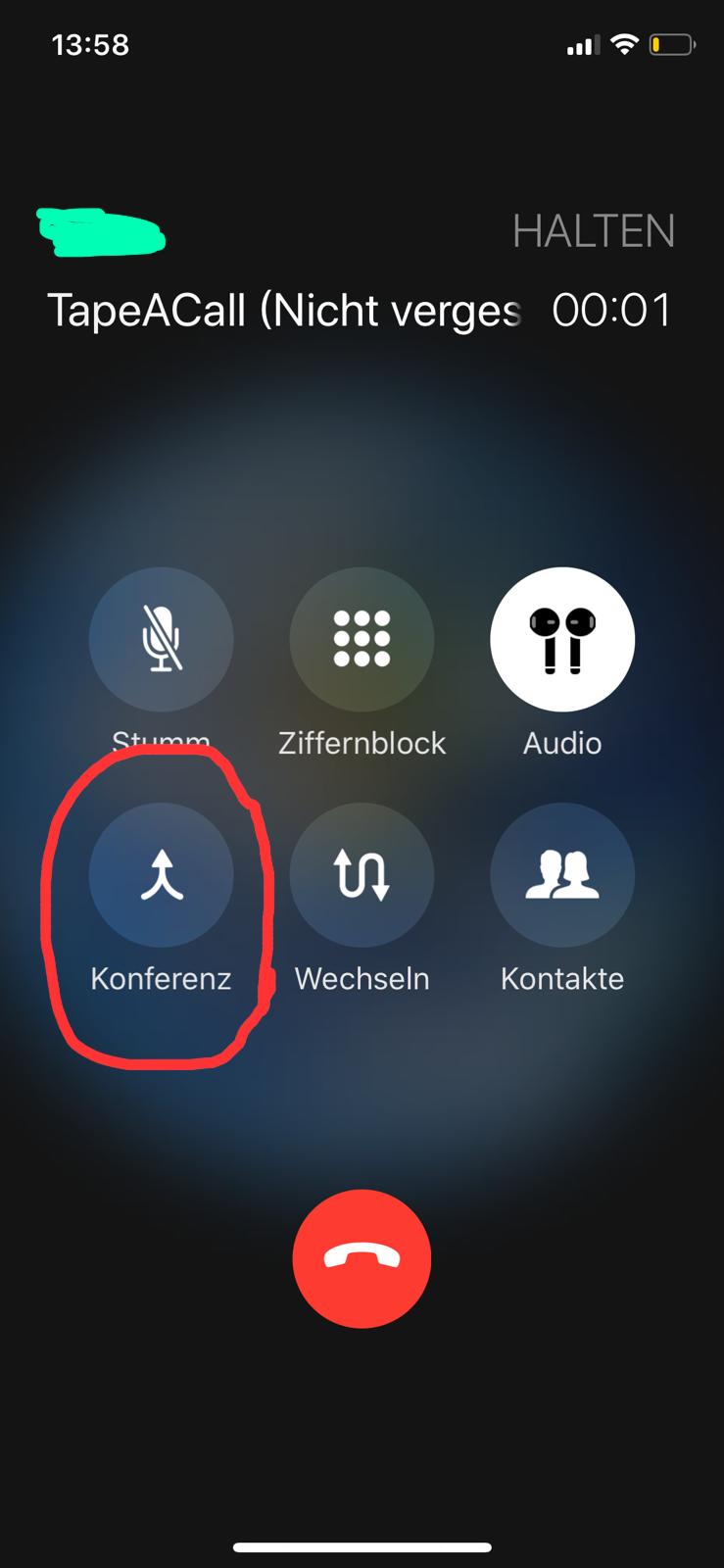724x1568 pixels.
Task: Select the active TapeACall call line
Action: click(284, 311)
